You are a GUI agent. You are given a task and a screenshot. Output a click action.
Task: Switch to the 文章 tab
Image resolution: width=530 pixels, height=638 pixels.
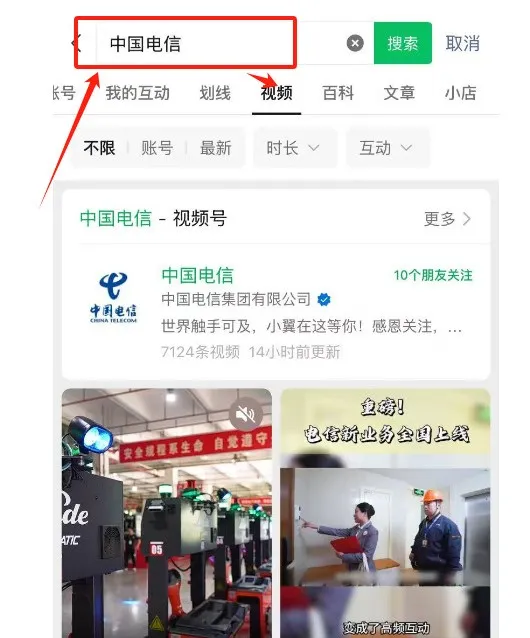[x=399, y=93]
